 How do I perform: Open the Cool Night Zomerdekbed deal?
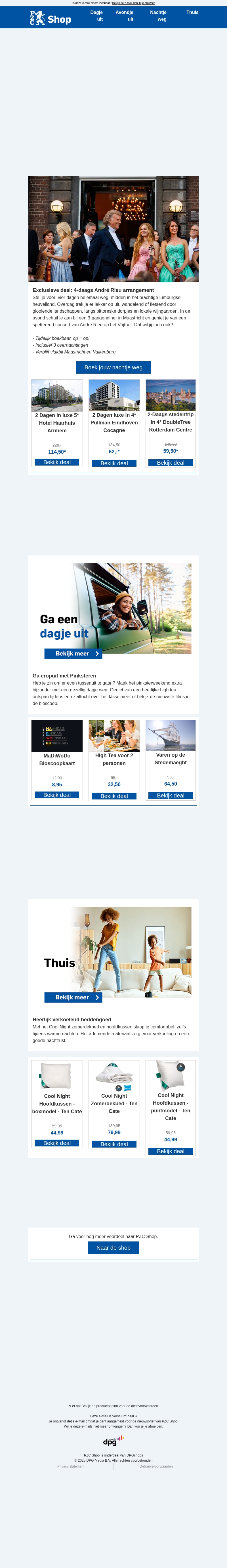click(114, 1144)
